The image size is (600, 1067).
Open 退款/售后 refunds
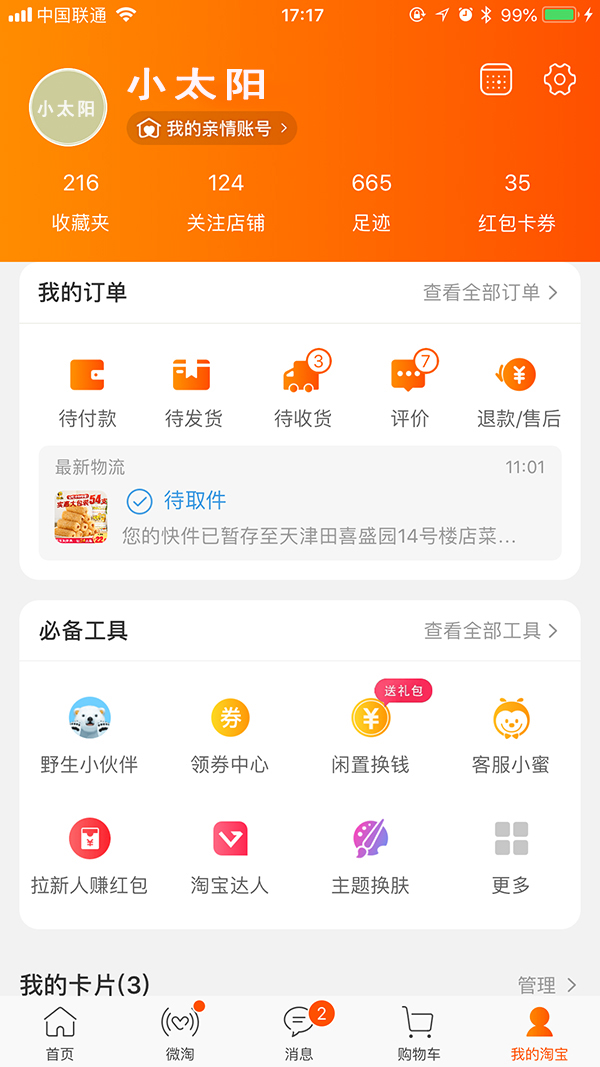pyautogui.click(x=518, y=393)
